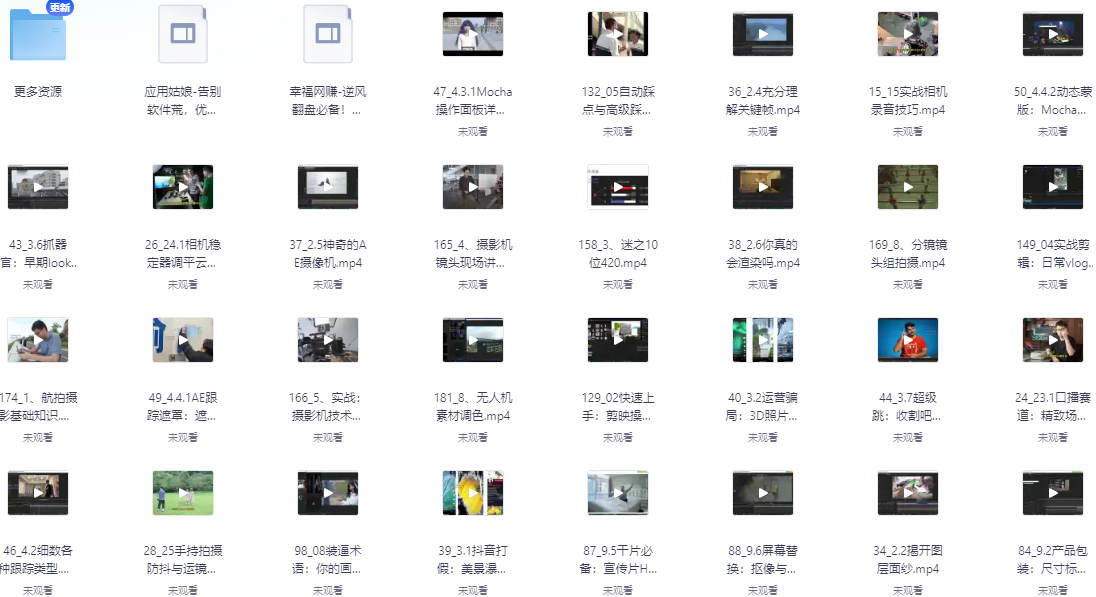Play video 181_8、无人机素材调色.mp4

(x=472, y=340)
